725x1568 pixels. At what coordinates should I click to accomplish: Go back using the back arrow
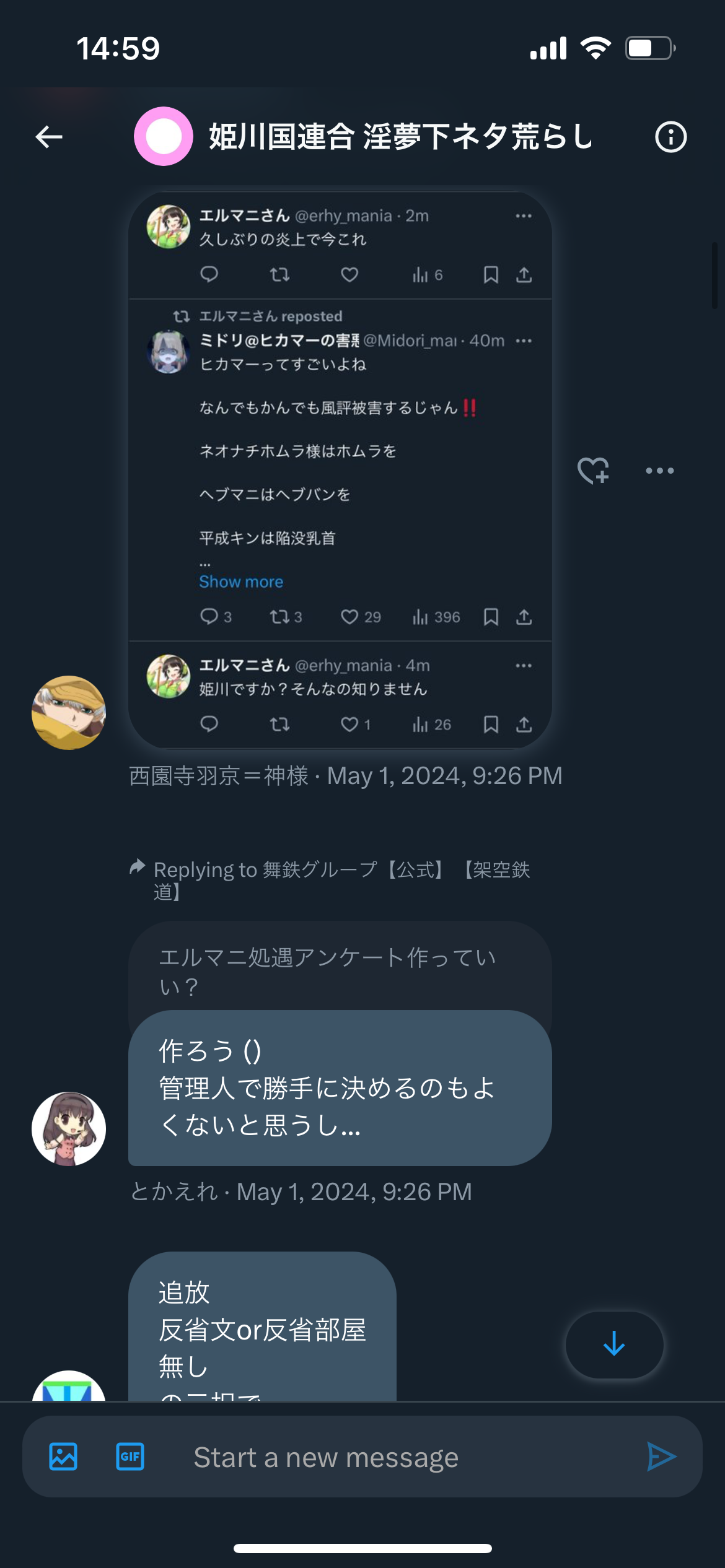click(x=49, y=137)
